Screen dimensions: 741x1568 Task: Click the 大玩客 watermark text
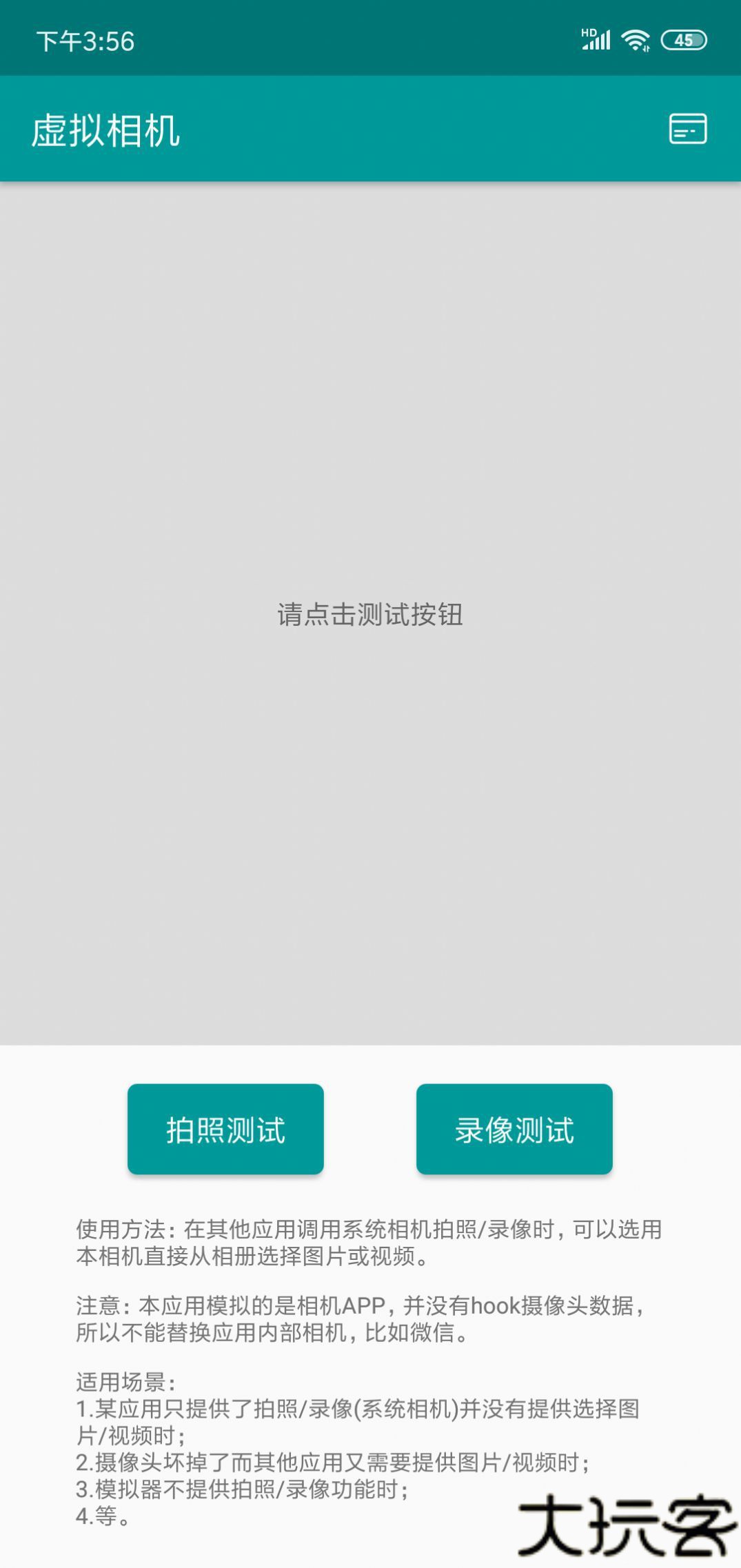point(620,1523)
